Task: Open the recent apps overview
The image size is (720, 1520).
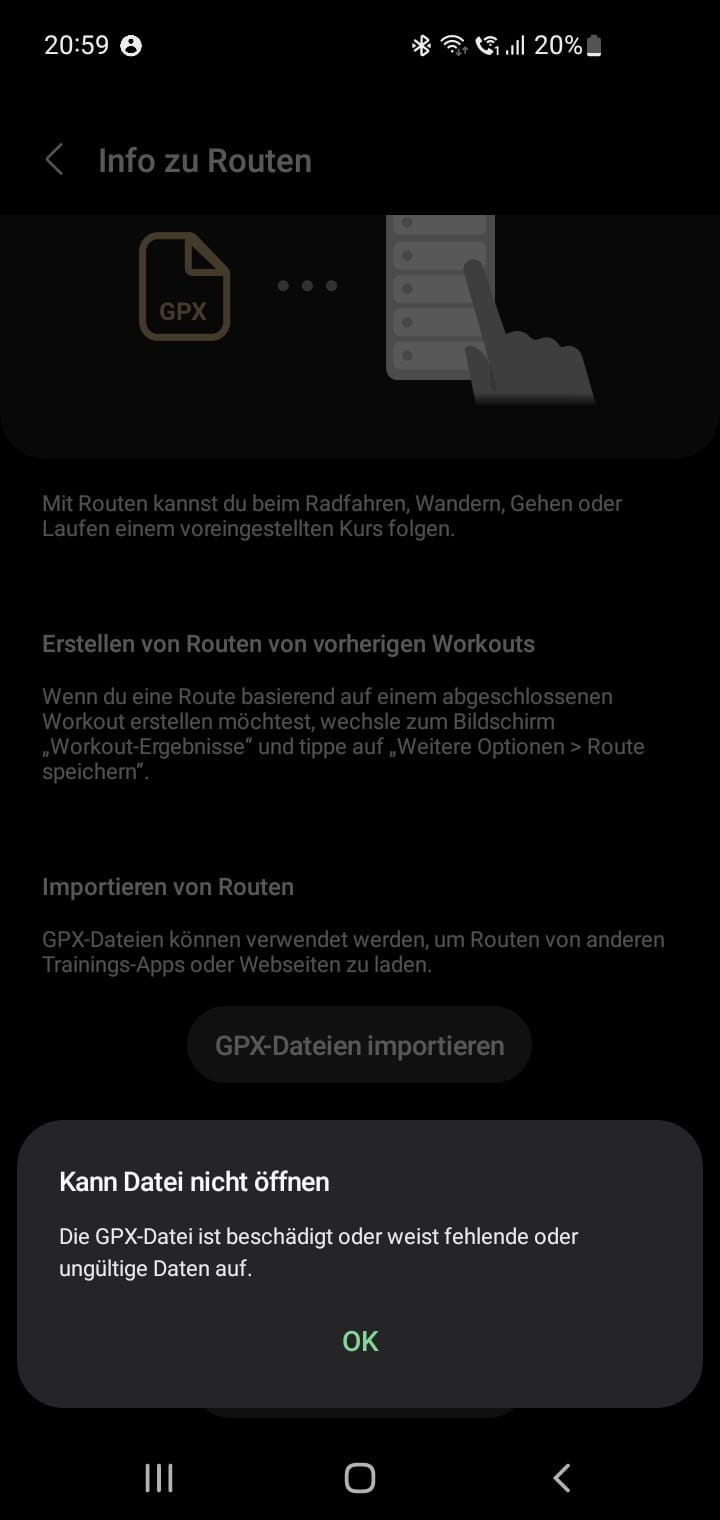Action: point(159,1477)
